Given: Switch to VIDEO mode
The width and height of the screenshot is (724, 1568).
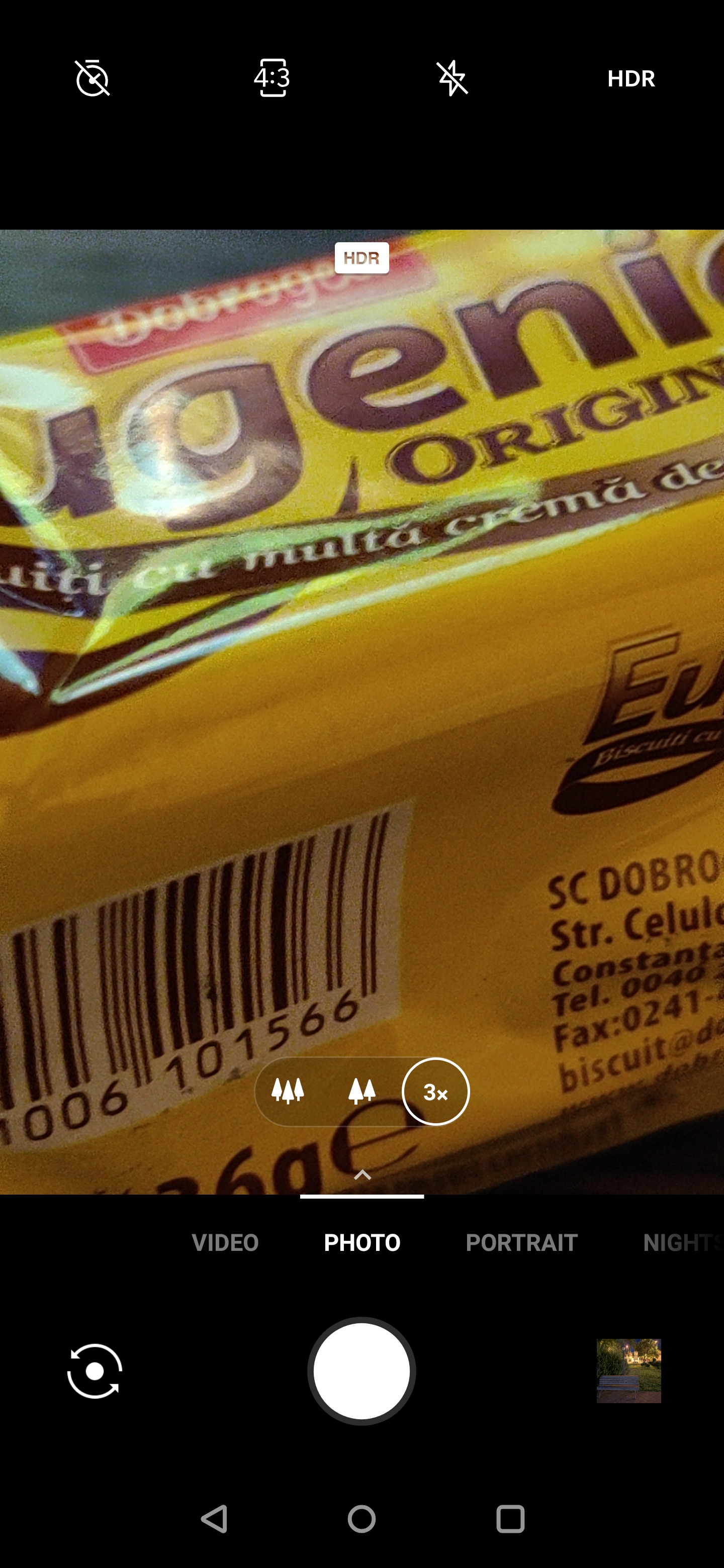Looking at the screenshot, I should click(x=225, y=1242).
